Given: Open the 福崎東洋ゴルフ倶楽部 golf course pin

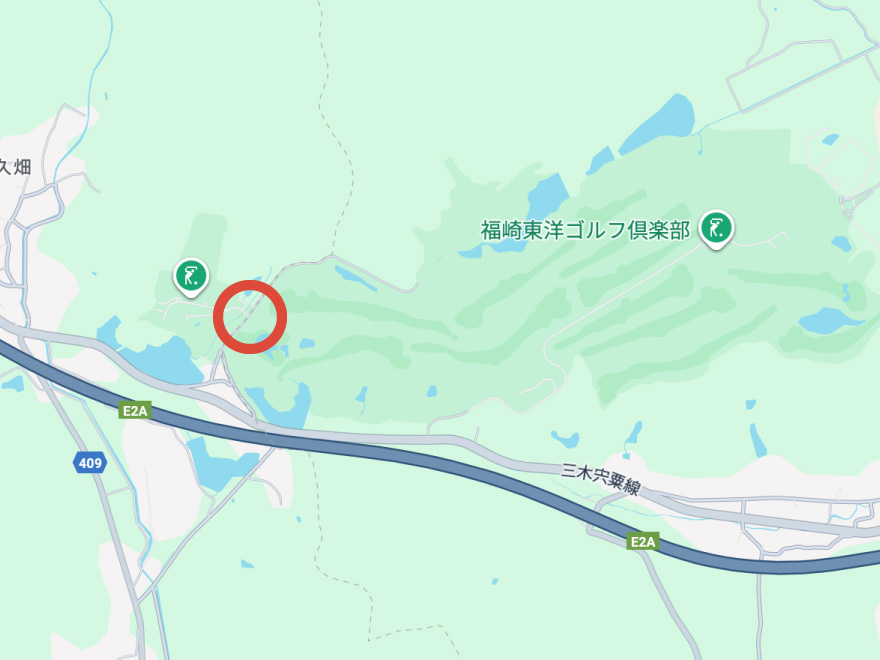Looking at the screenshot, I should click(715, 228).
